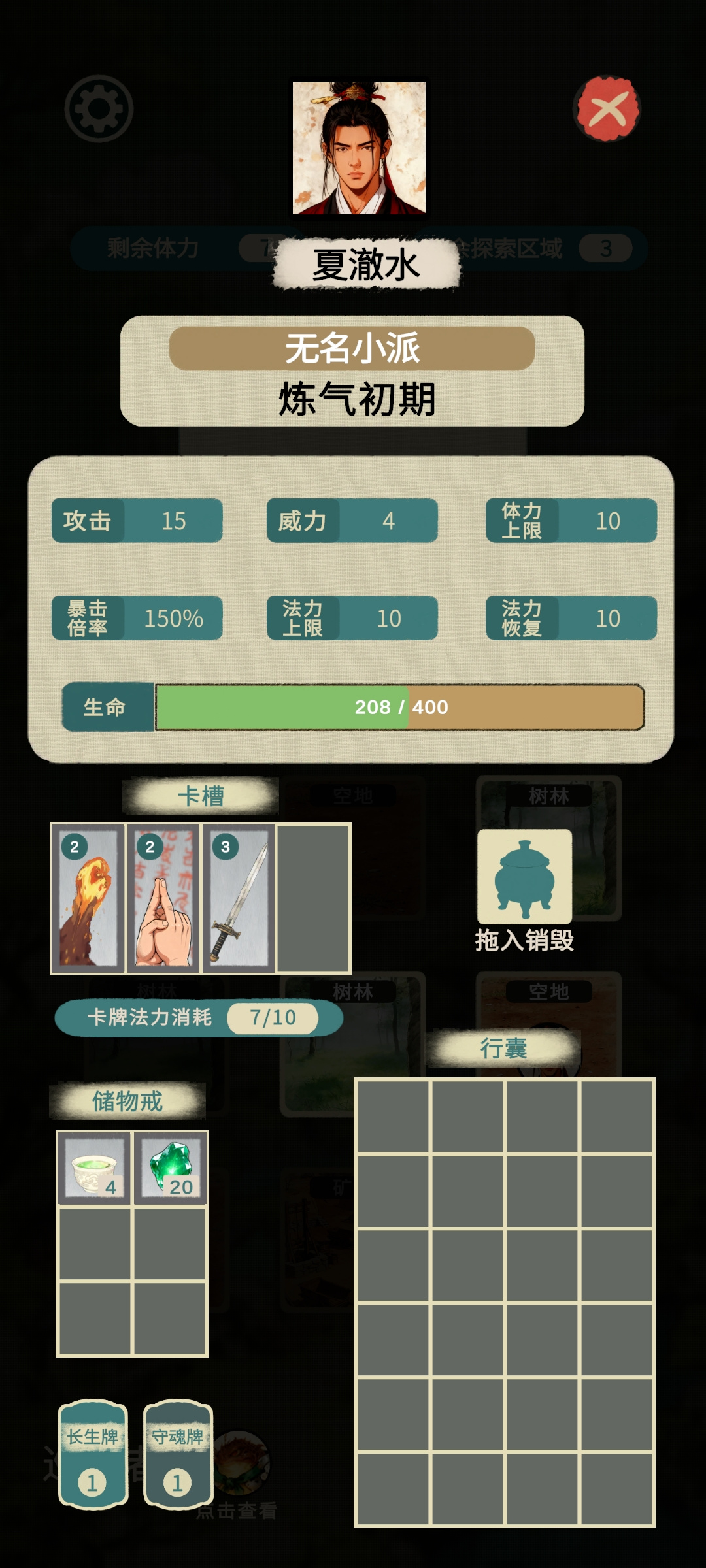Viewport: 706px width, 1568px height.
Task: Open the settings gear
Action: tap(99, 109)
